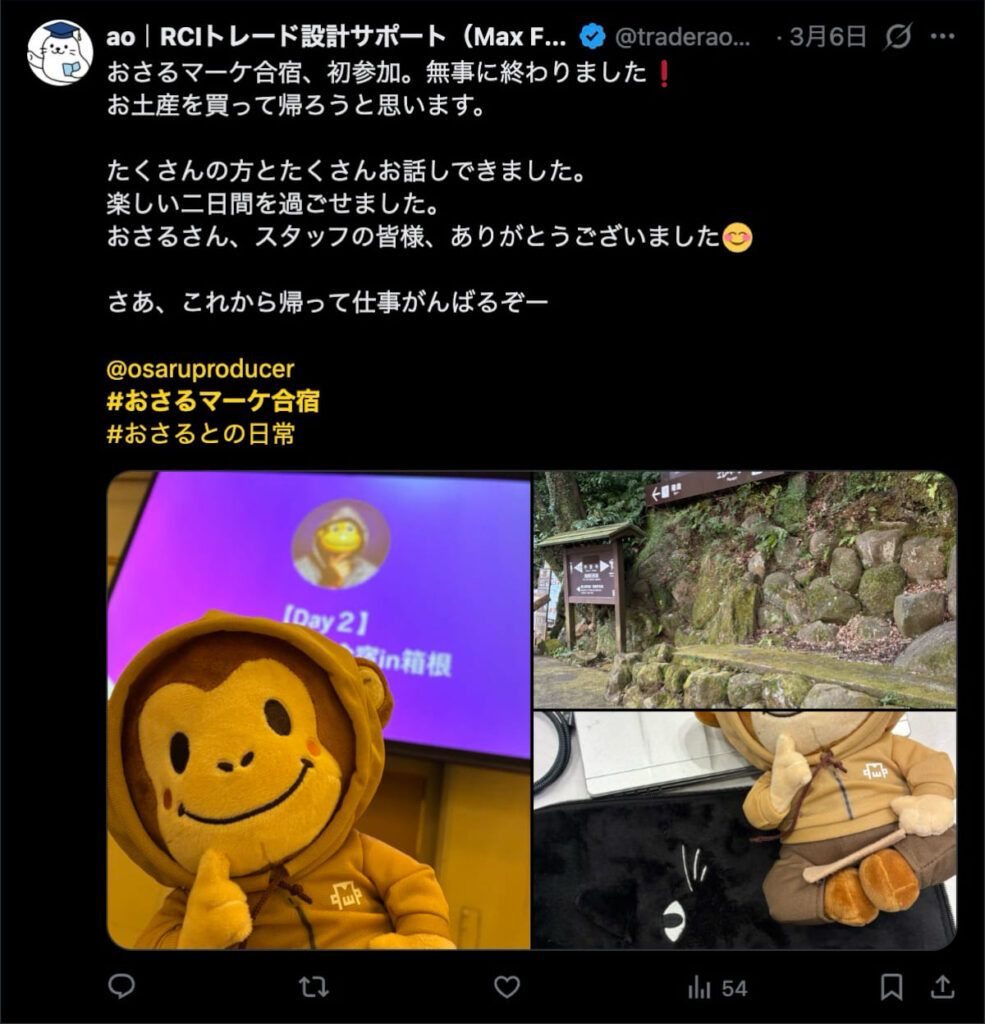Open hashtag #おさるとの日常
This screenshot has width=985, height=1024.
pos(200,434)
